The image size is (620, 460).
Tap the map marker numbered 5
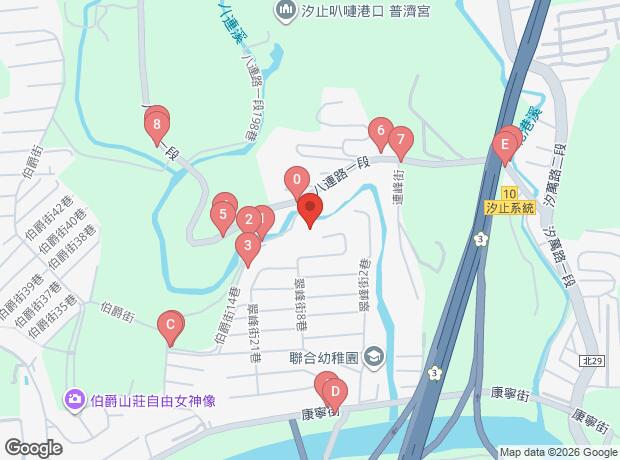point(223,218)
